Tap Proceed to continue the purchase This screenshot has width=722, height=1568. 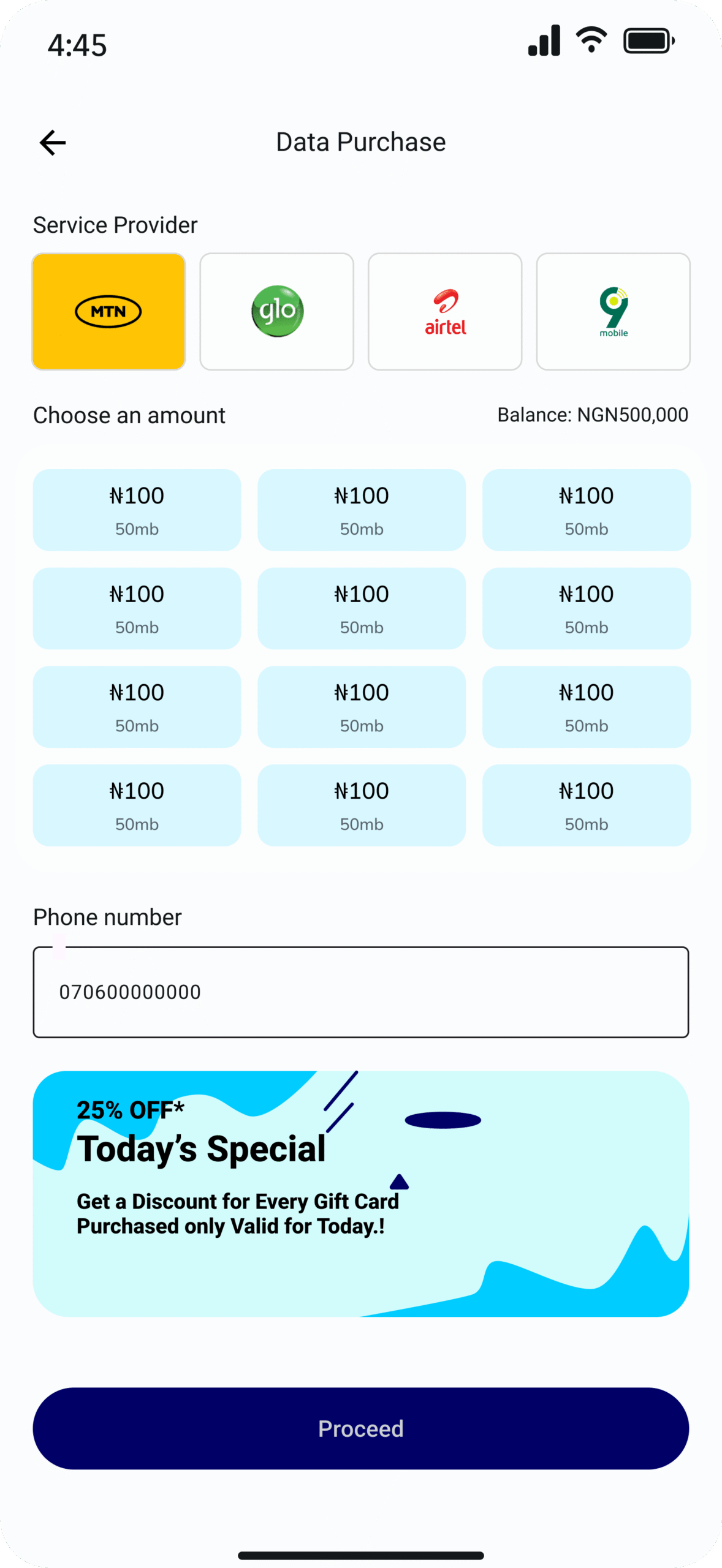click(361, 1428)
